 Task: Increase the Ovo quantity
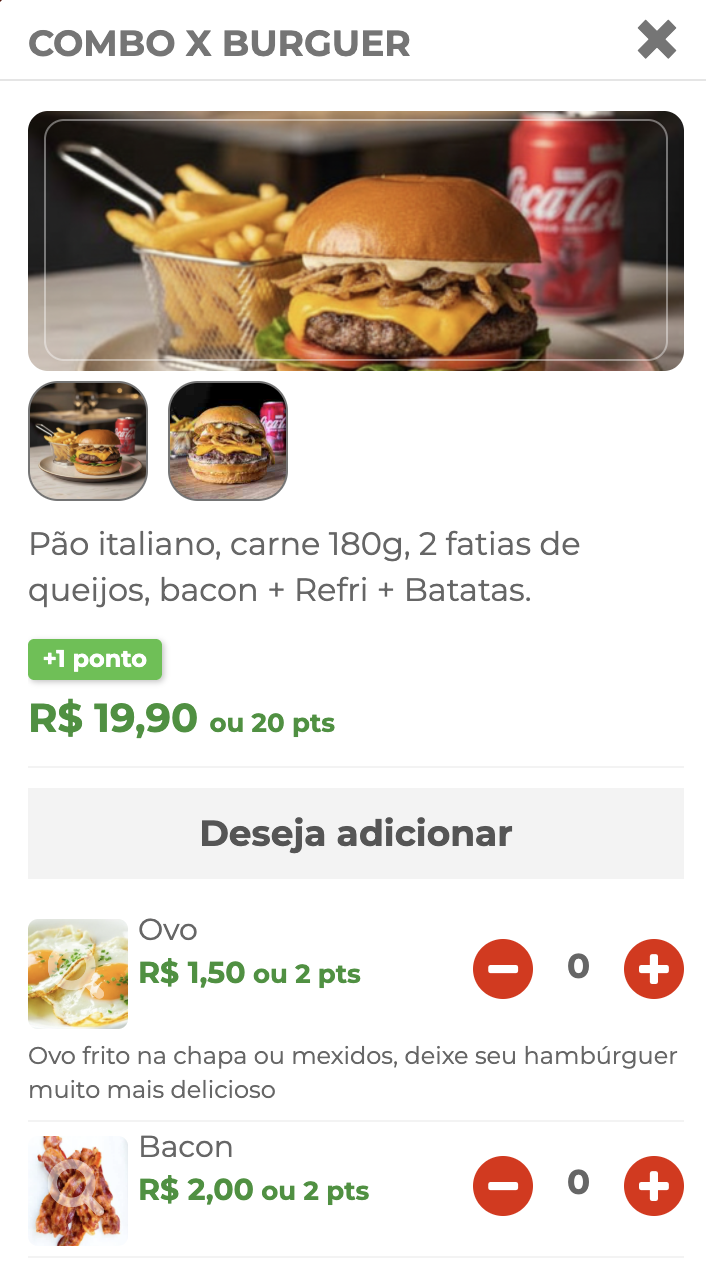pos(653,969)
